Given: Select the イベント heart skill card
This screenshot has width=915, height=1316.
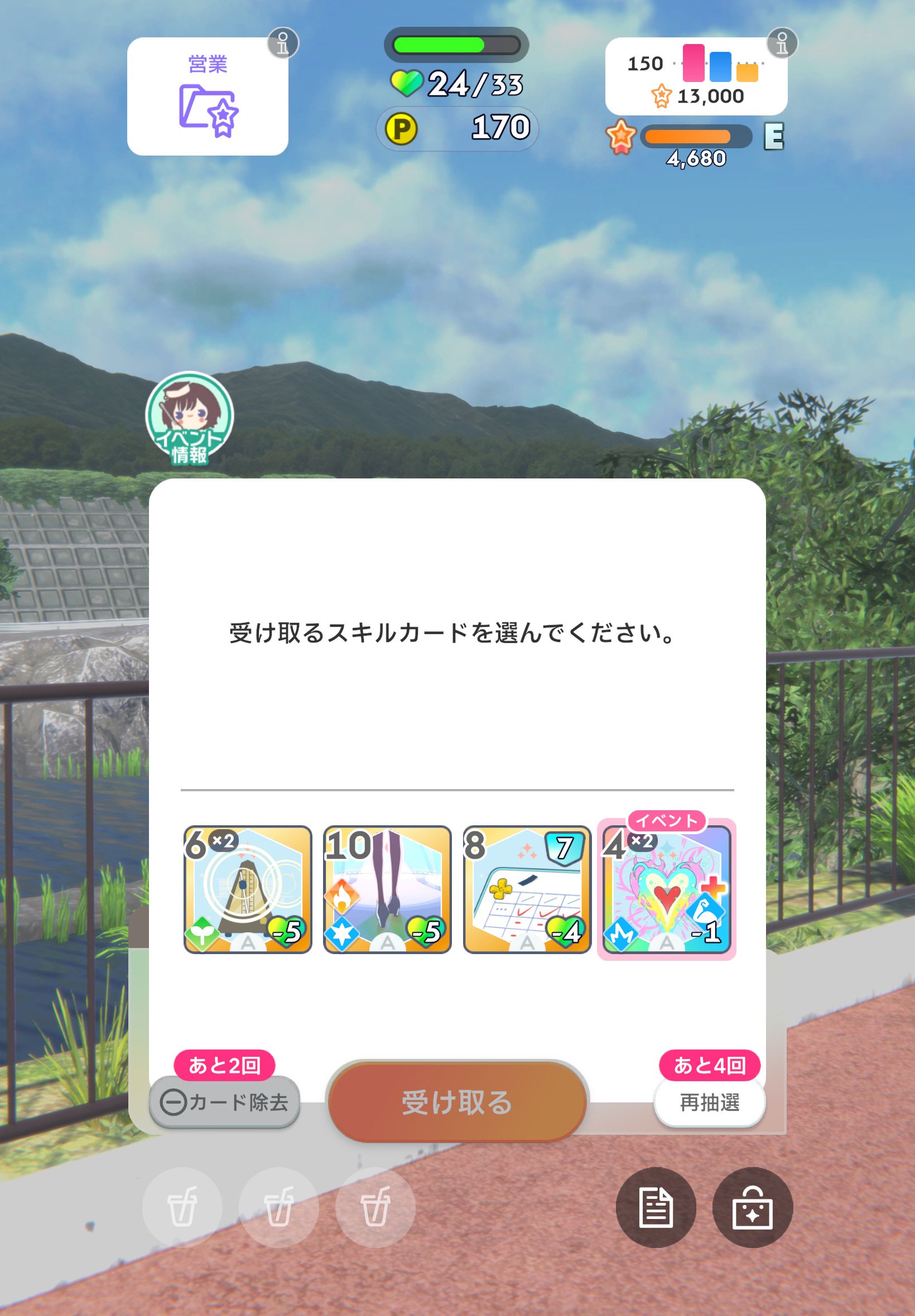Looking at the screenshot, I should 666,889.
